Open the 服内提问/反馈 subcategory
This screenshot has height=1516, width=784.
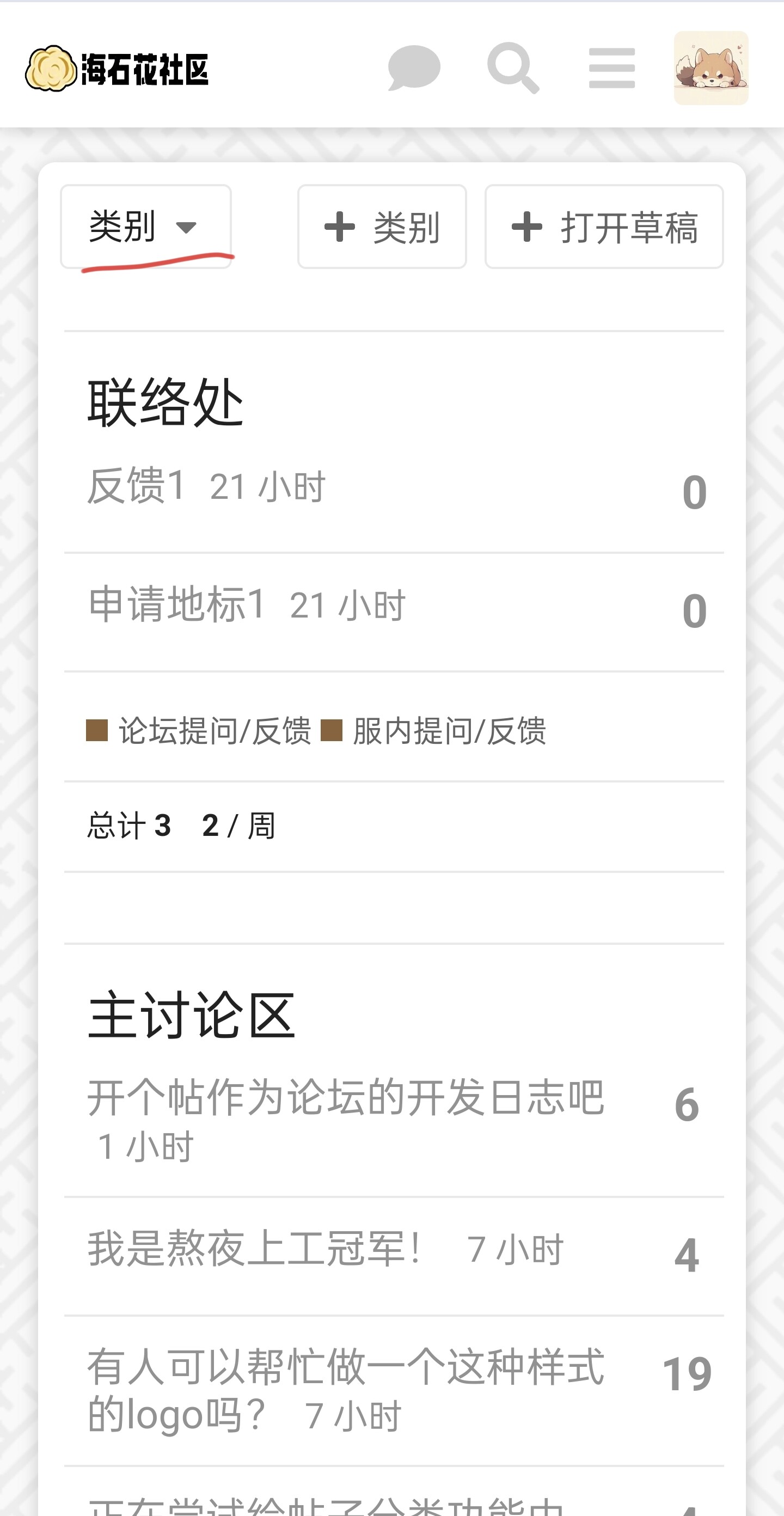click(x=449, y=731)
